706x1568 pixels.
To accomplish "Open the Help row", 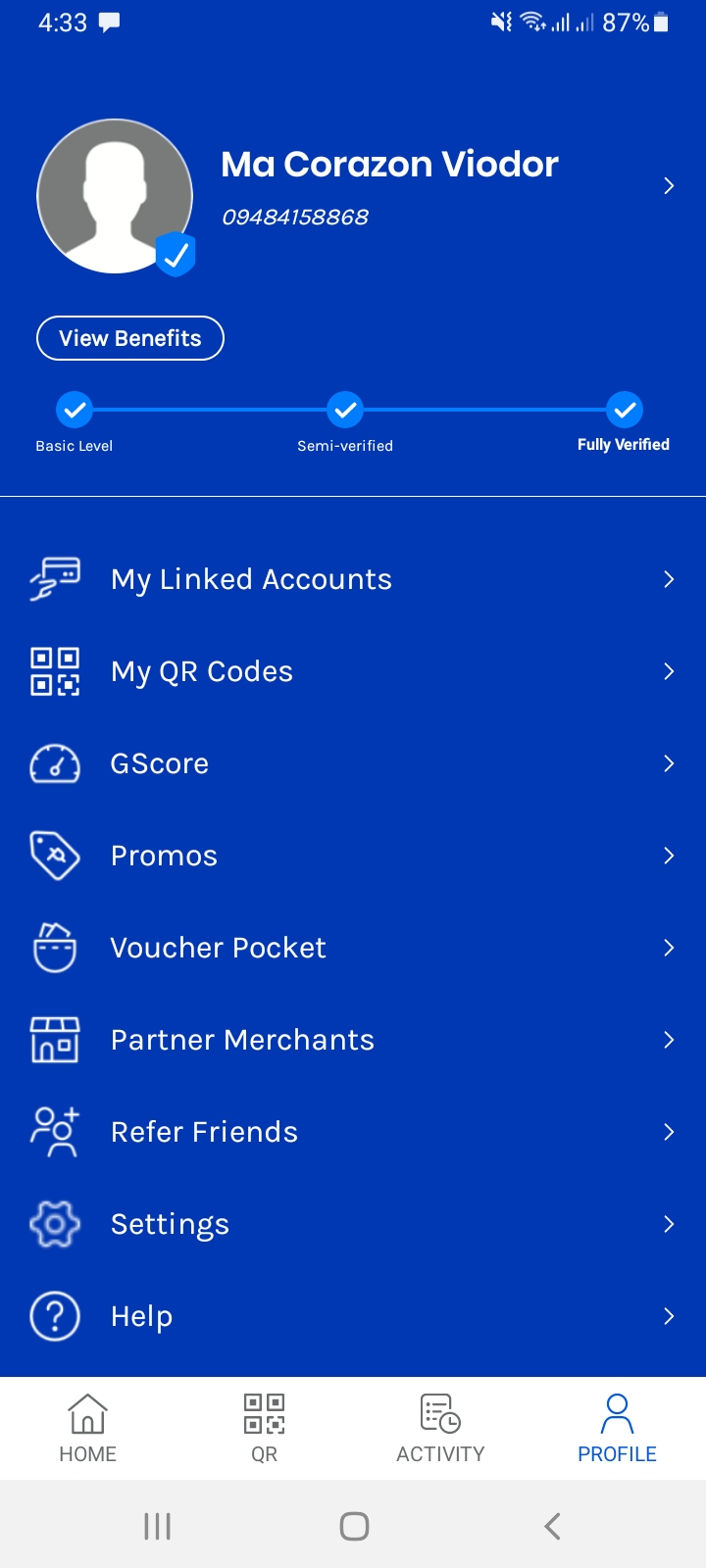I will 353,1316.
